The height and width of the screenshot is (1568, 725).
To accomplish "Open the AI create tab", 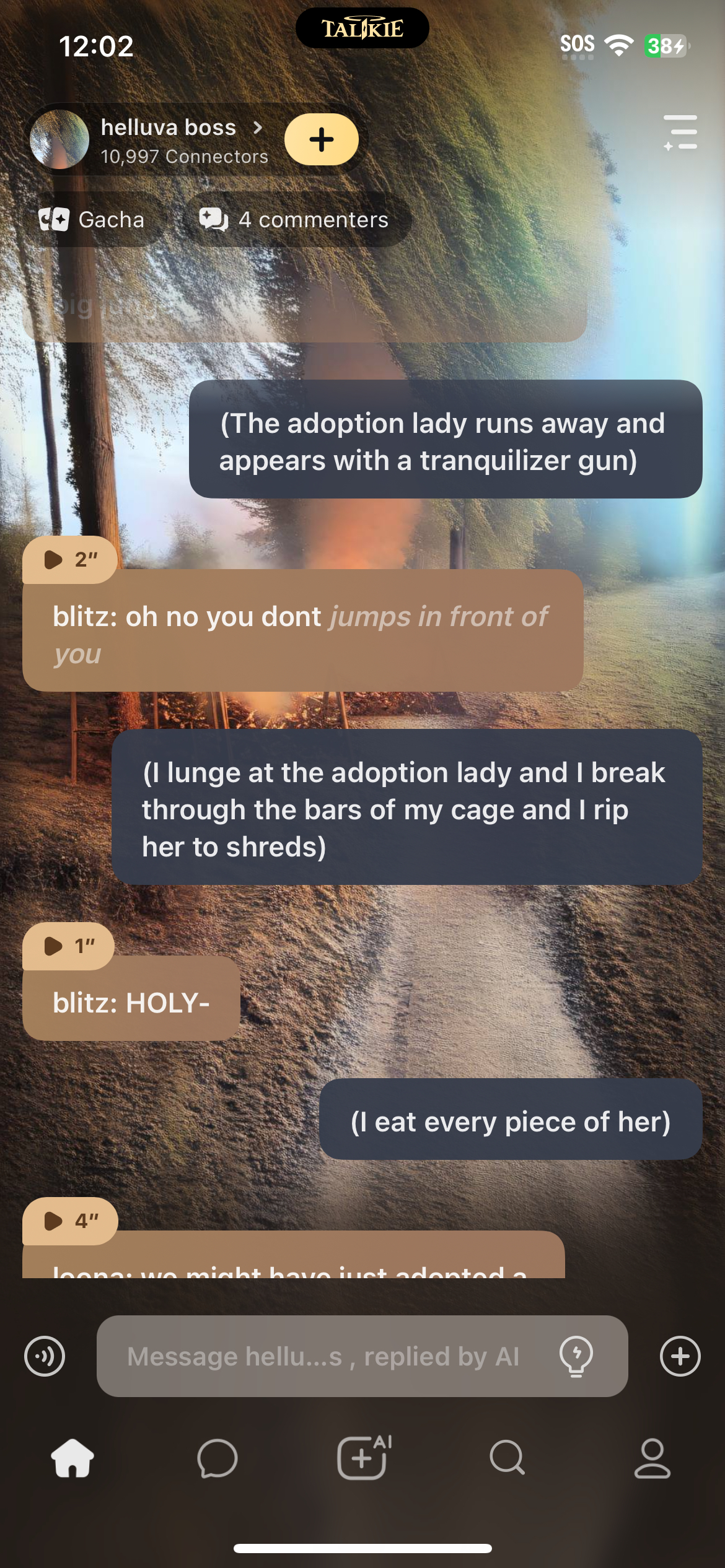I will tap(363, 1458).
